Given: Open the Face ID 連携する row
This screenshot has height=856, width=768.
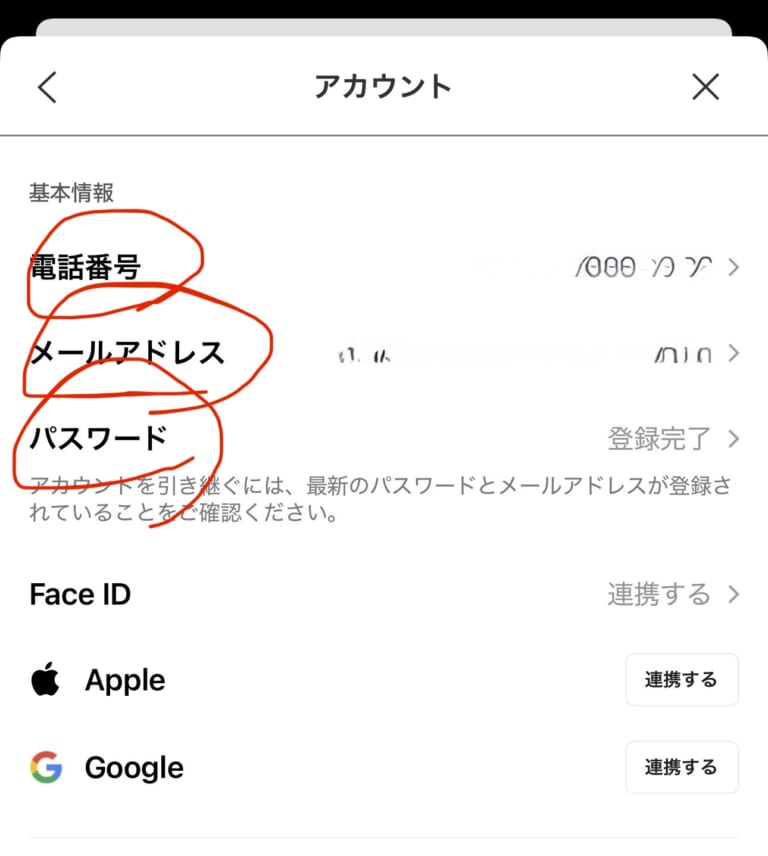Looking at the screenshot, I should coord(384,594).
